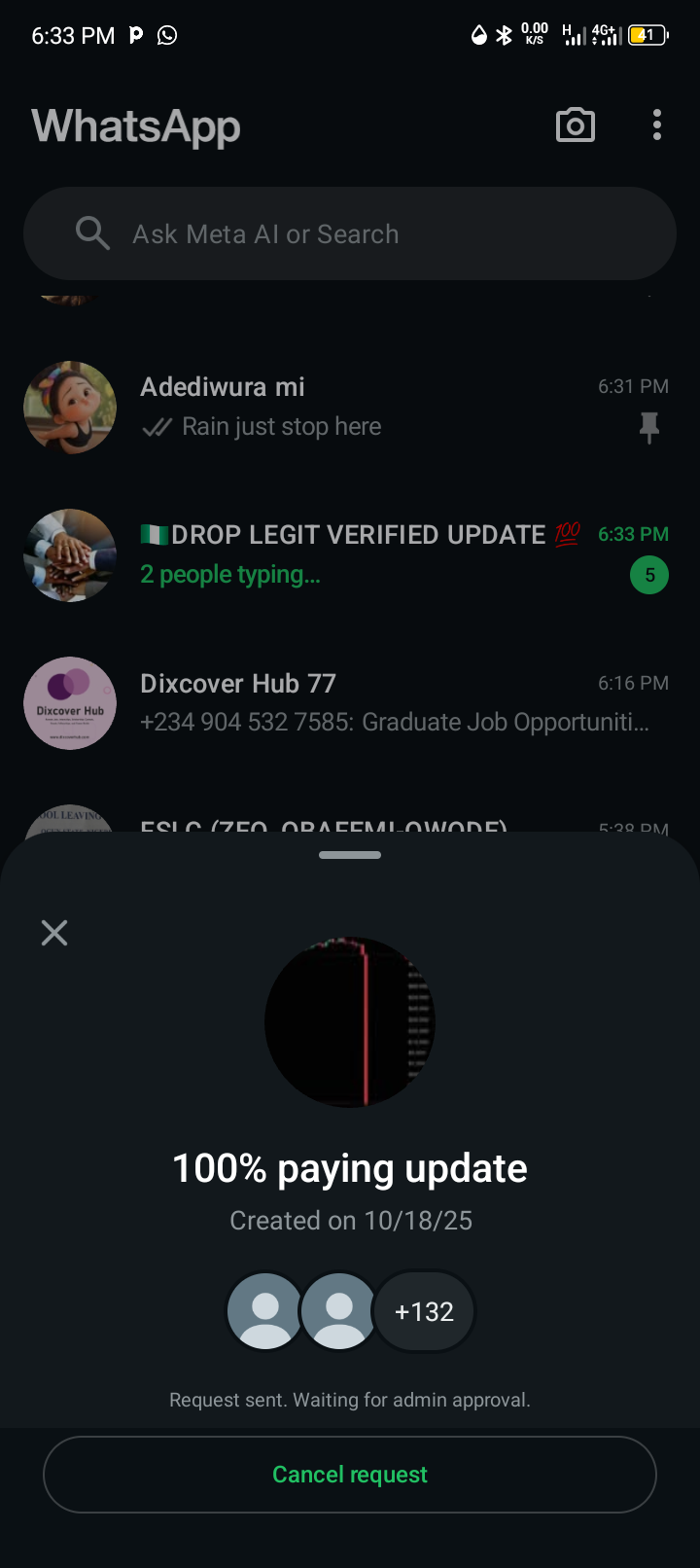This screenshot has height=1568, width=700.
Task: Close the group info sheet
Action: point(54,933)
